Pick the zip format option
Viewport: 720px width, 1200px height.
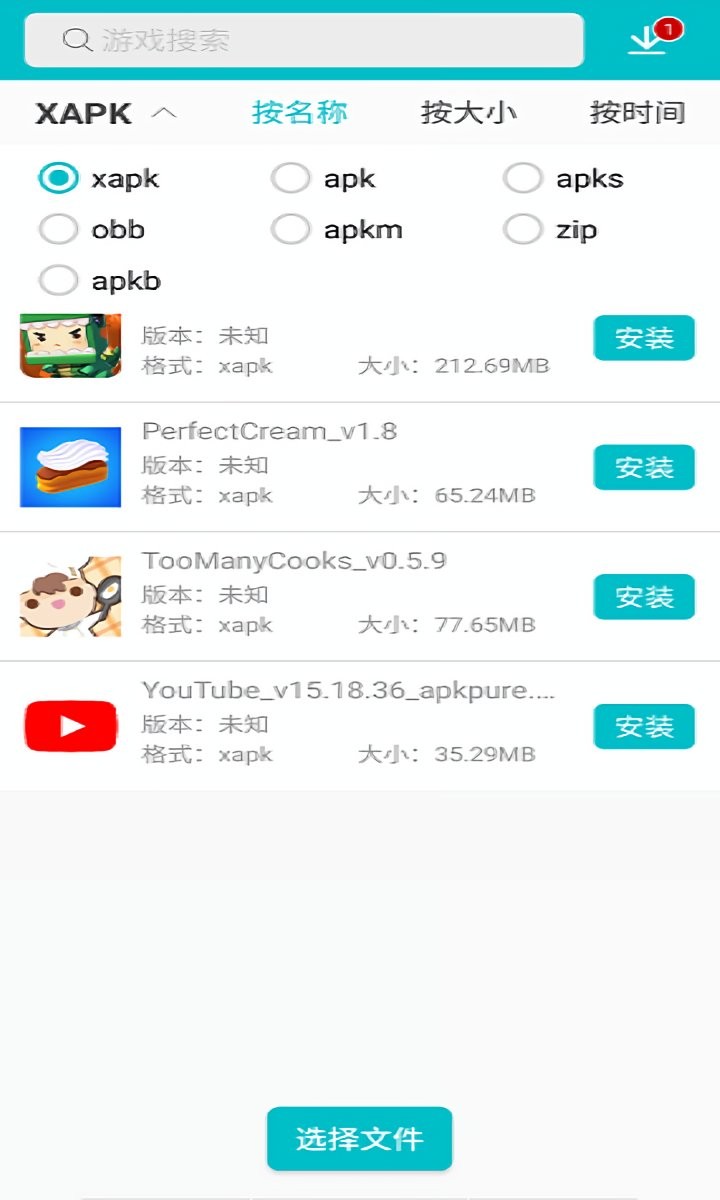pos(523,230)
